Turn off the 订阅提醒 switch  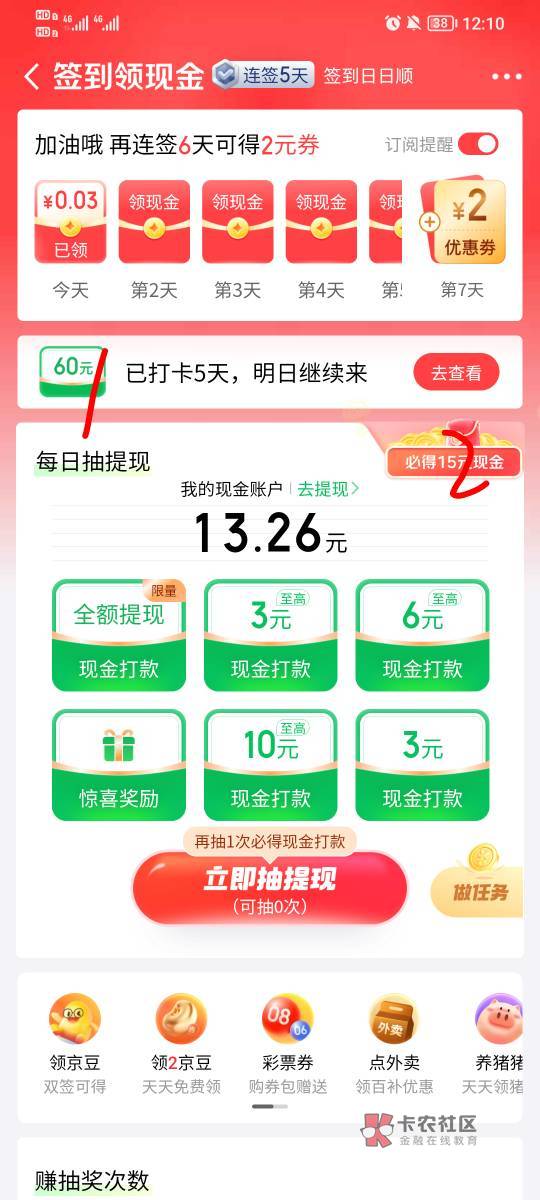(x=479, y=144)
